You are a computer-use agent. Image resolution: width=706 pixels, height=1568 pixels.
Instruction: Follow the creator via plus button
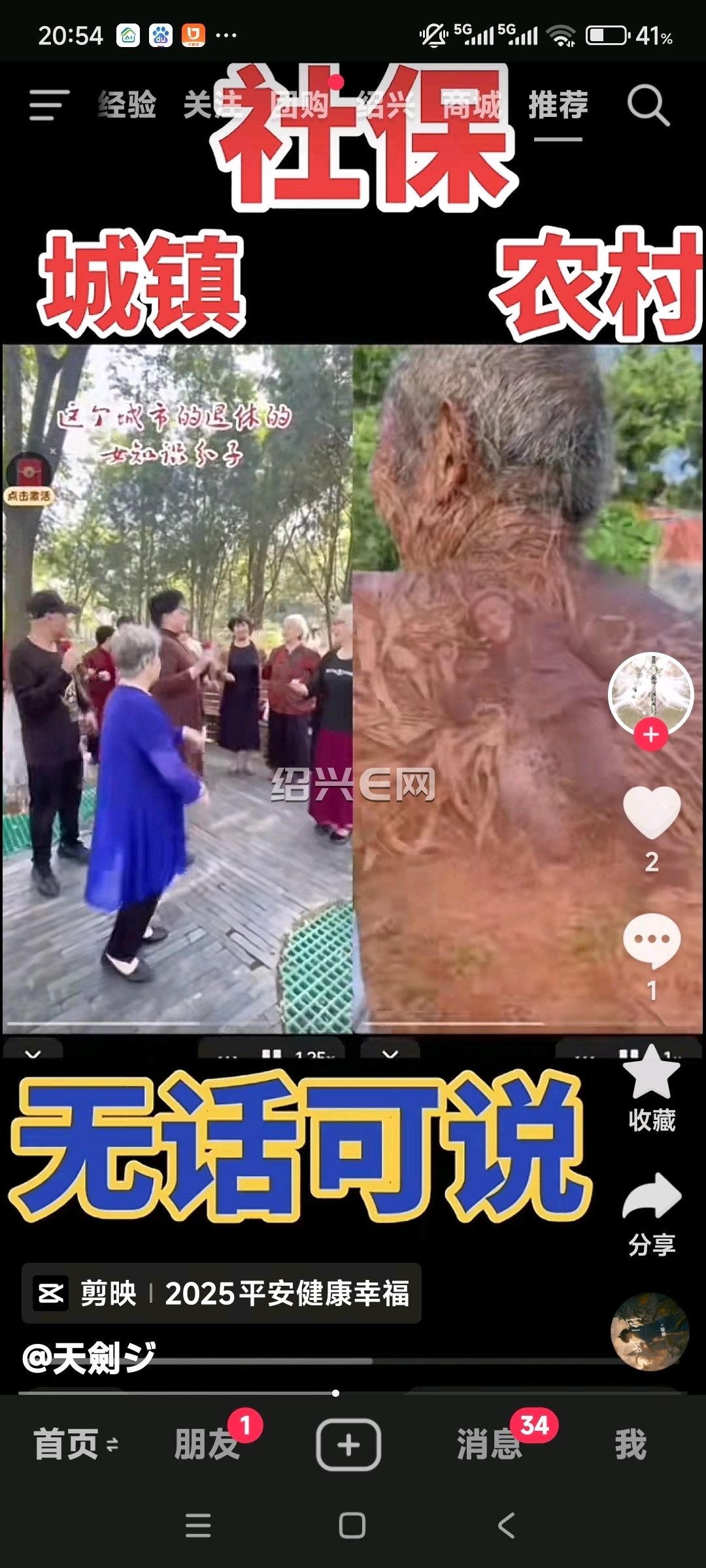(x=650, y=734)
